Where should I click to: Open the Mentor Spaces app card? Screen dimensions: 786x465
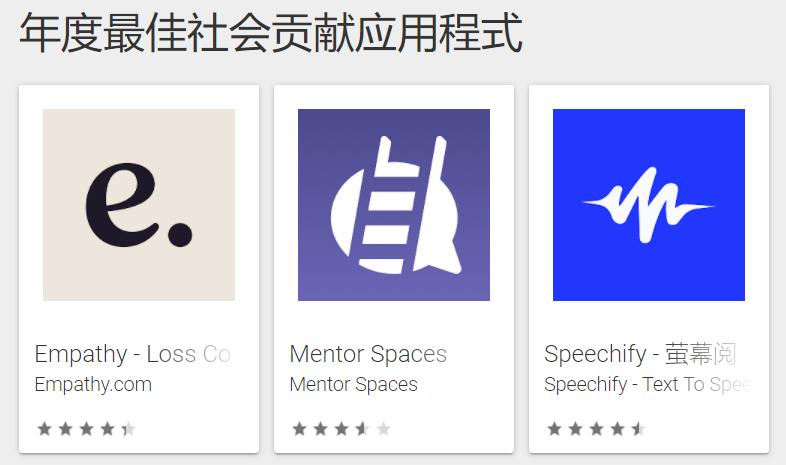[393, 205]
